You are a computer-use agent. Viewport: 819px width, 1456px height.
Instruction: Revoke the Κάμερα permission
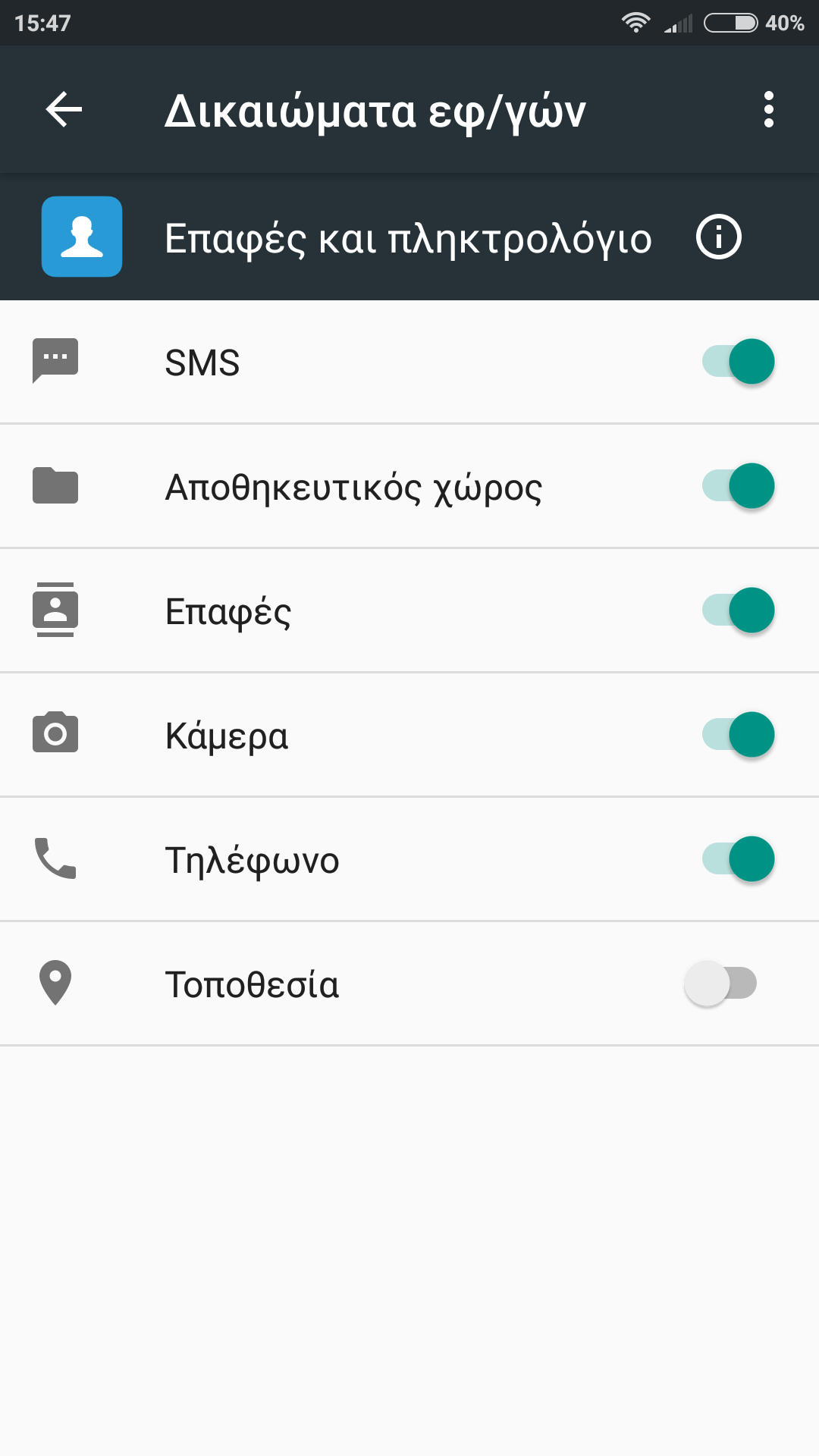tap(738, 735)
